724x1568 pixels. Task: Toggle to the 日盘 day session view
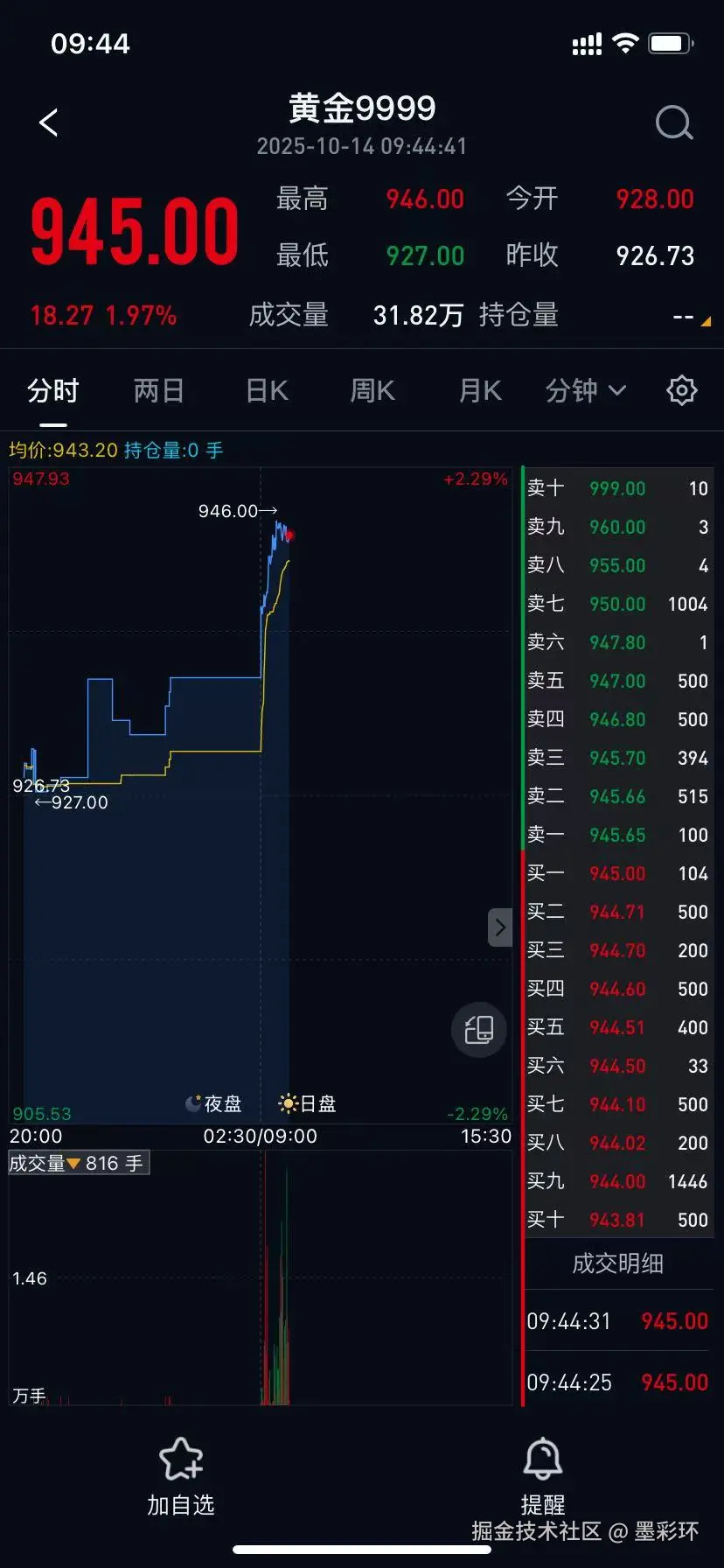308,1103
